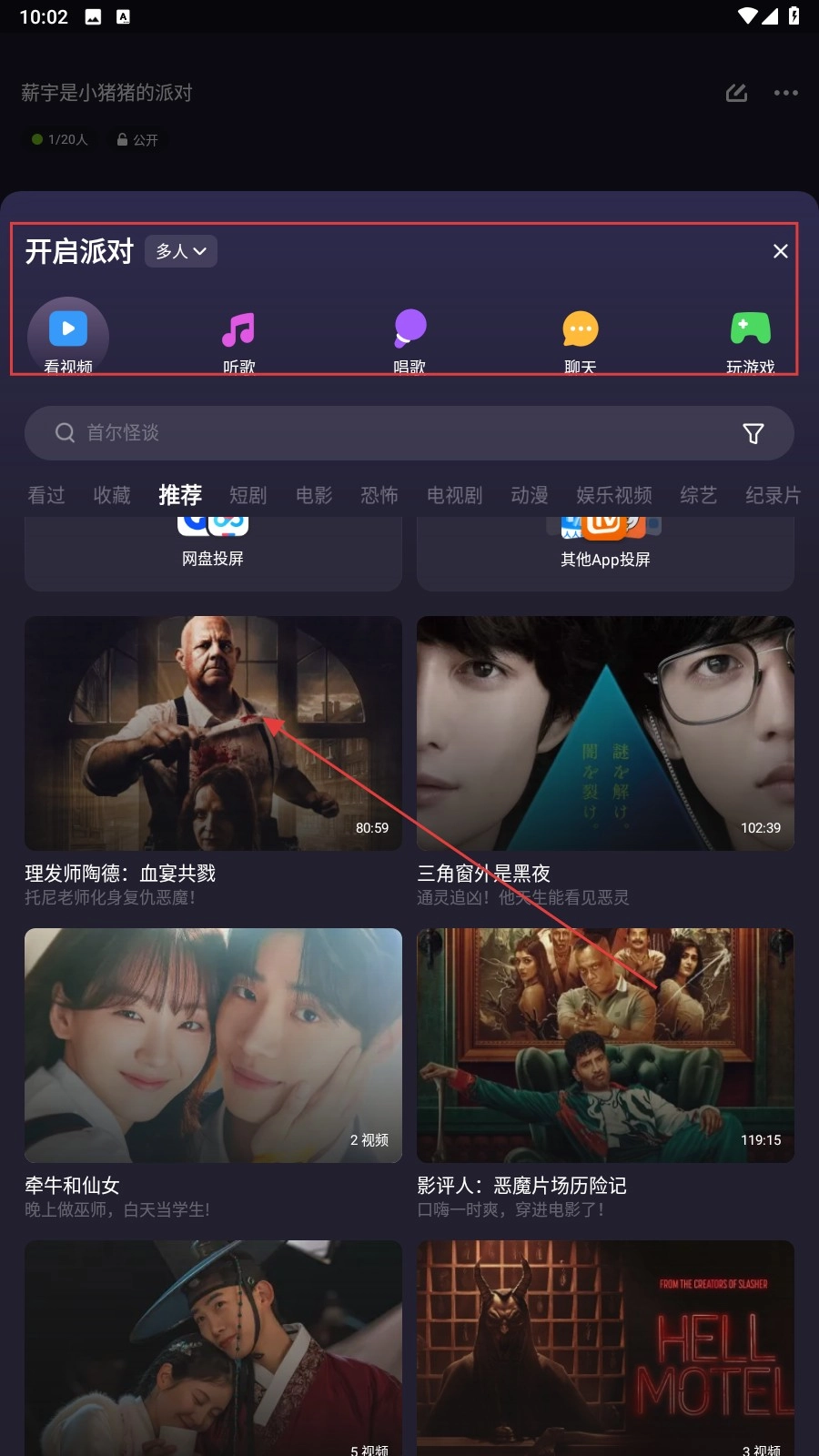Play 影评人：恶魔片场历险记

pyautogui.click(x=605, y=1045)
